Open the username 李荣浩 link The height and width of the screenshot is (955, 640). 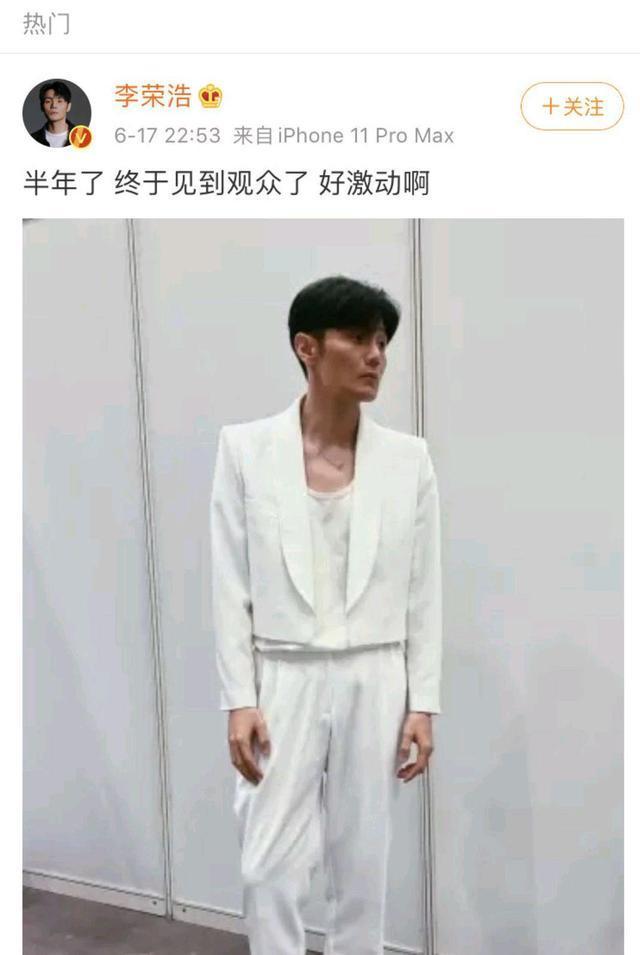tap(152, 97)
